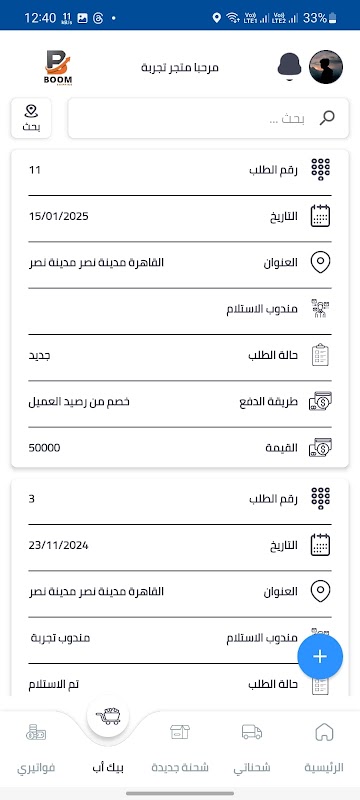The image size is (360, 800).
Task: Open order card number 11
Action: (179, 308)
